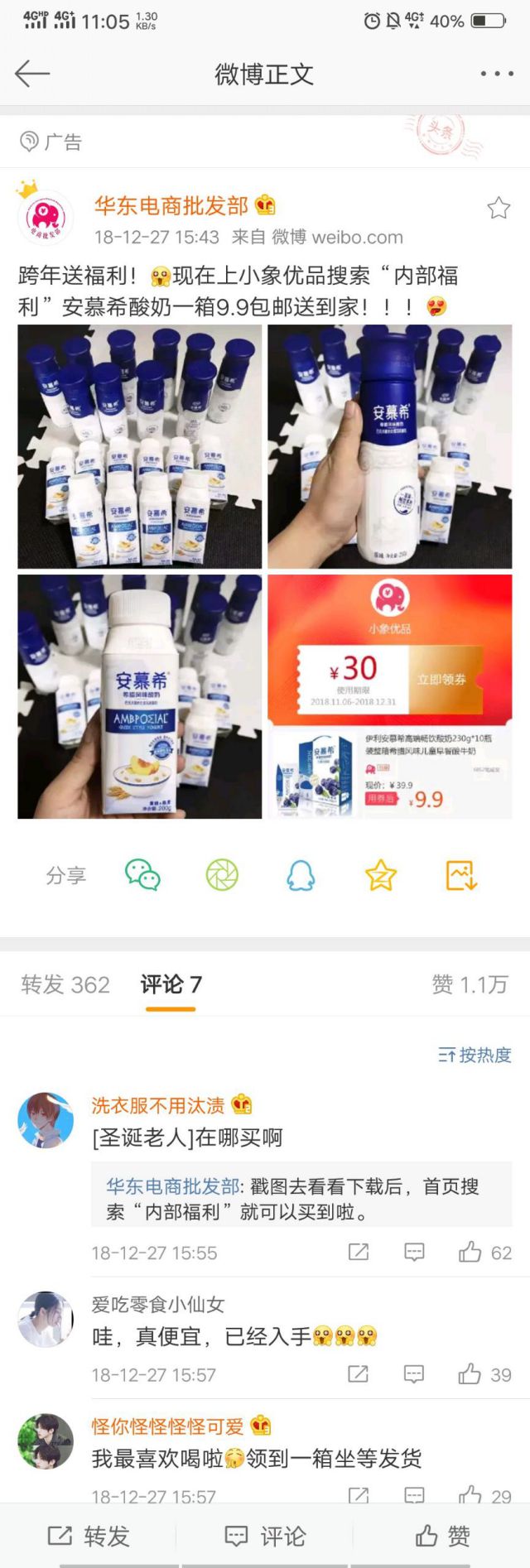The height and width of the screenshot is (1568, 530).
Task: Open the three-dot overflow menu
Action: coord(496,74)
